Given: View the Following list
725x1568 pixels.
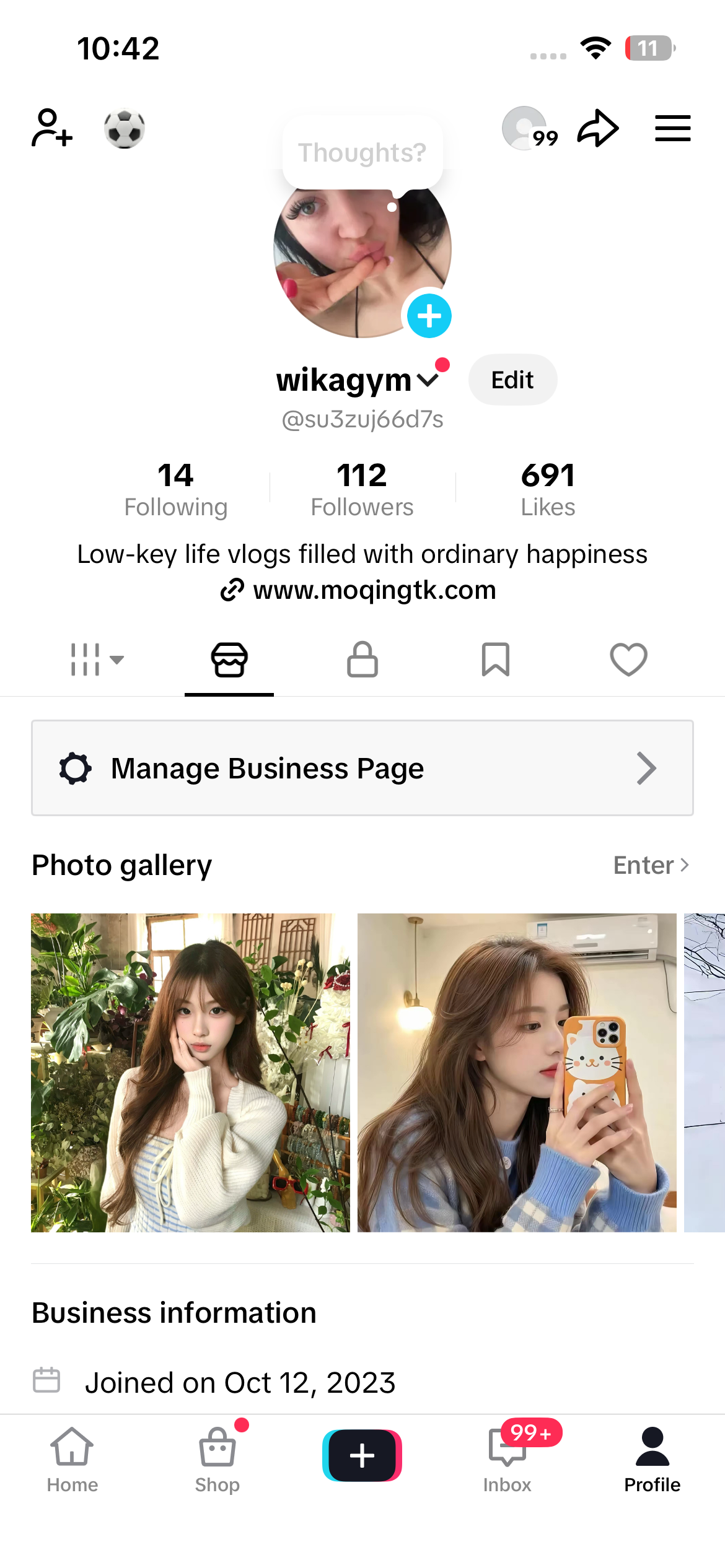Looking at the screenshot, I should pos(176,489).
